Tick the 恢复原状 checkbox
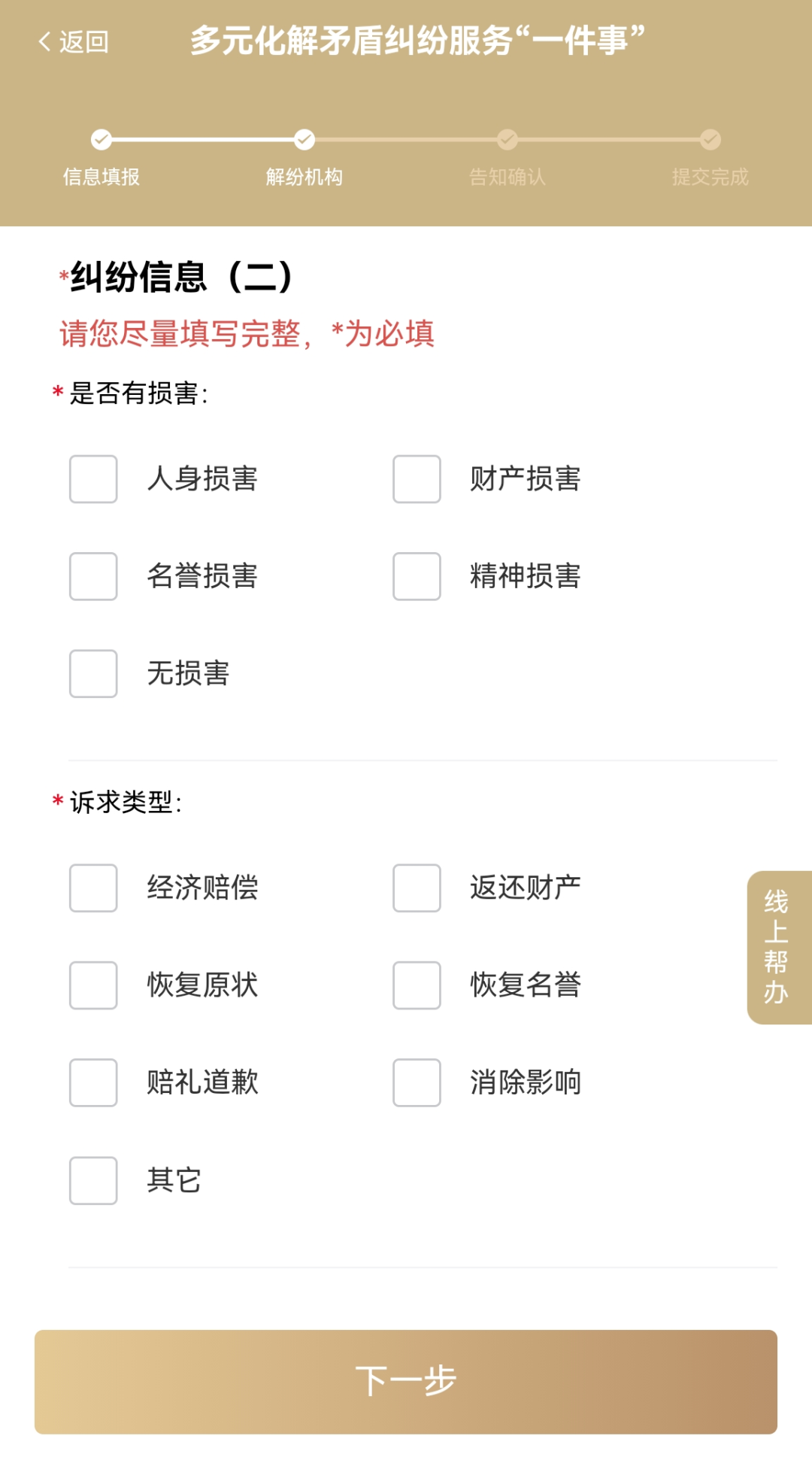The width and height of the screenshot is (812, 1466). (x=93, y=985)
